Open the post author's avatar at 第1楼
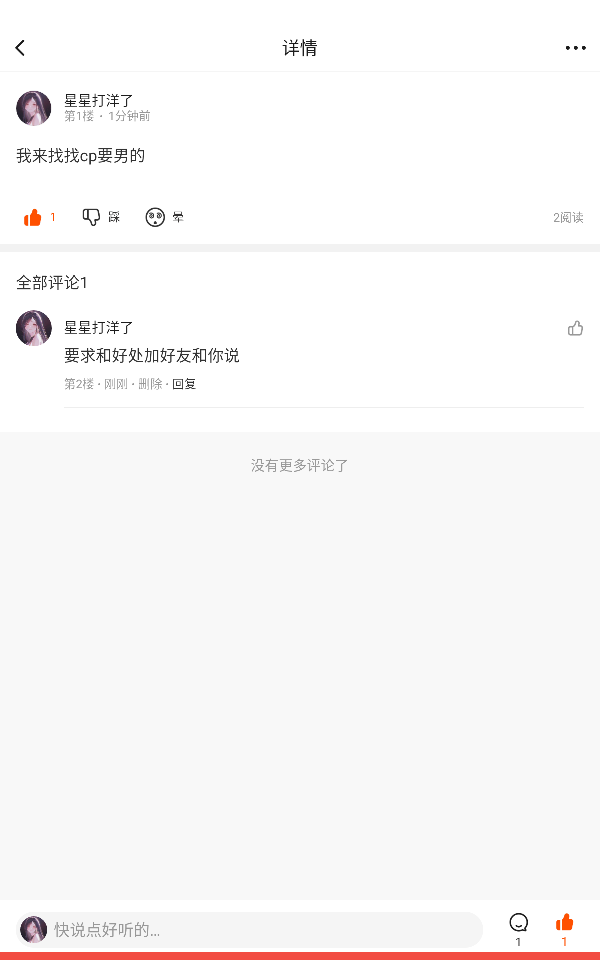This screenshot has height=960, width=600. click(34, 108)
